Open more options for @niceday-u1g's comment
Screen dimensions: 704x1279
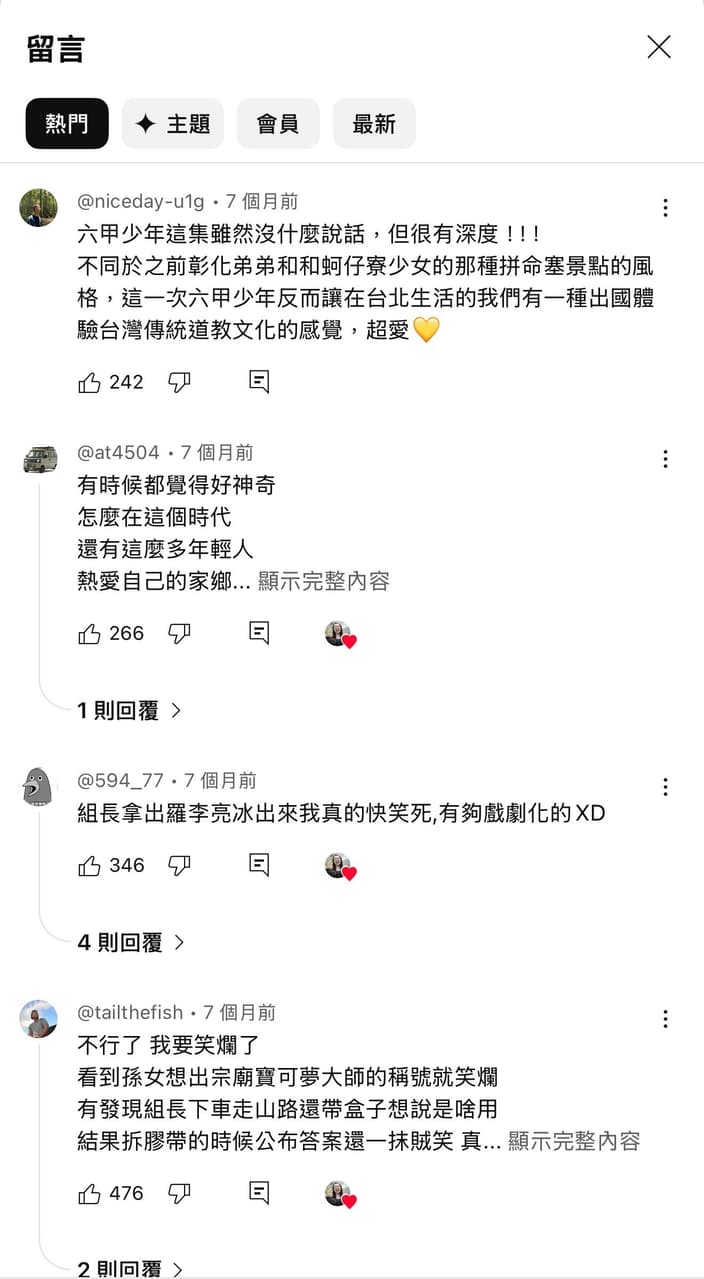[x=665, y=208]
